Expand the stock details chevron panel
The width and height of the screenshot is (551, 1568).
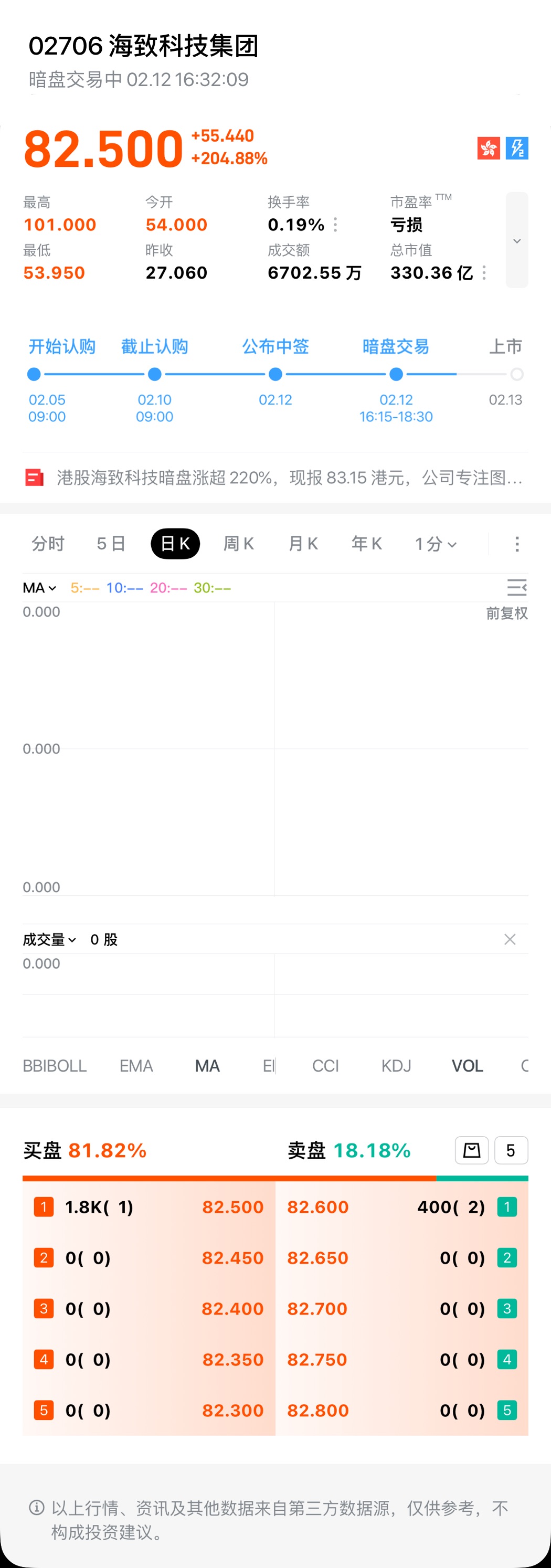click(x=516, y=240)
